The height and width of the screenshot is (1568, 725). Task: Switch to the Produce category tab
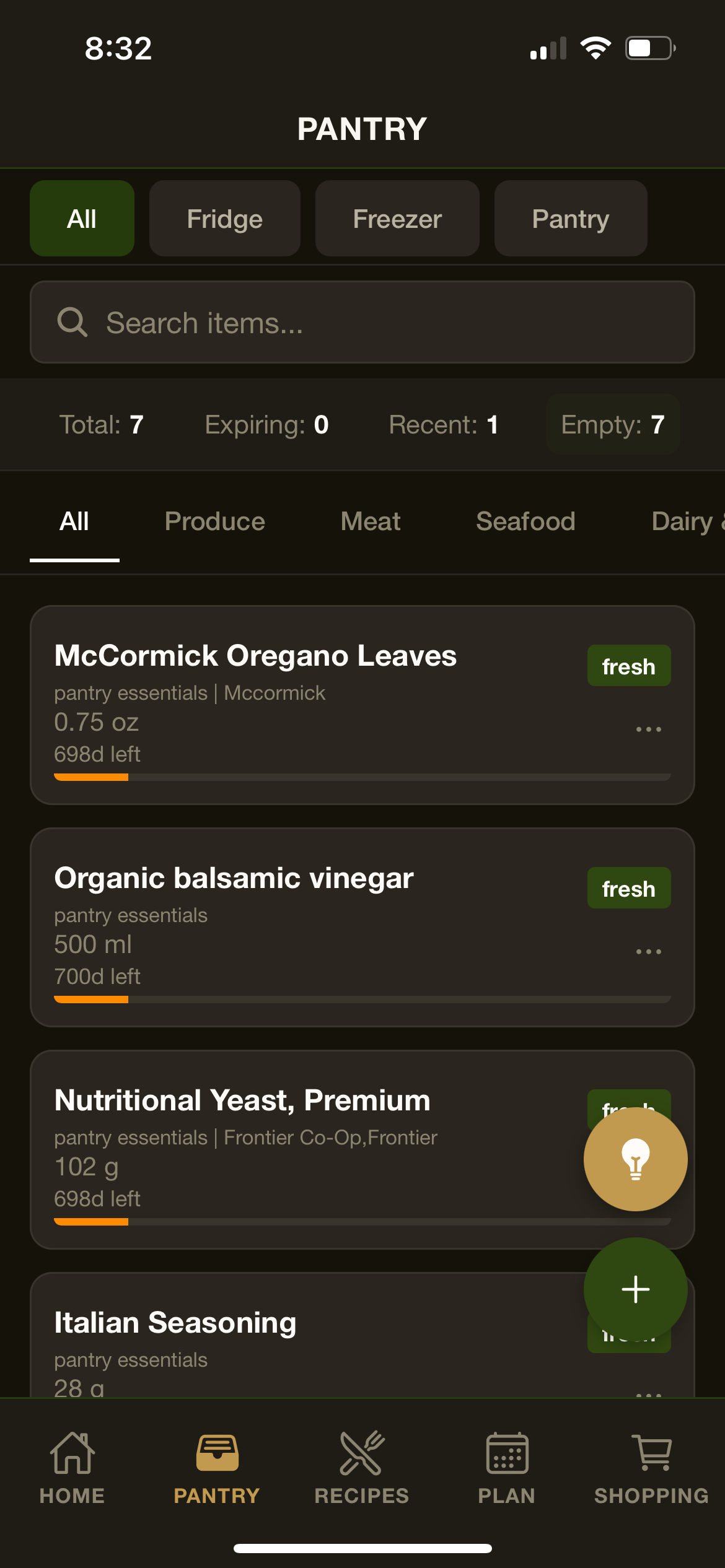click(214, 521)
